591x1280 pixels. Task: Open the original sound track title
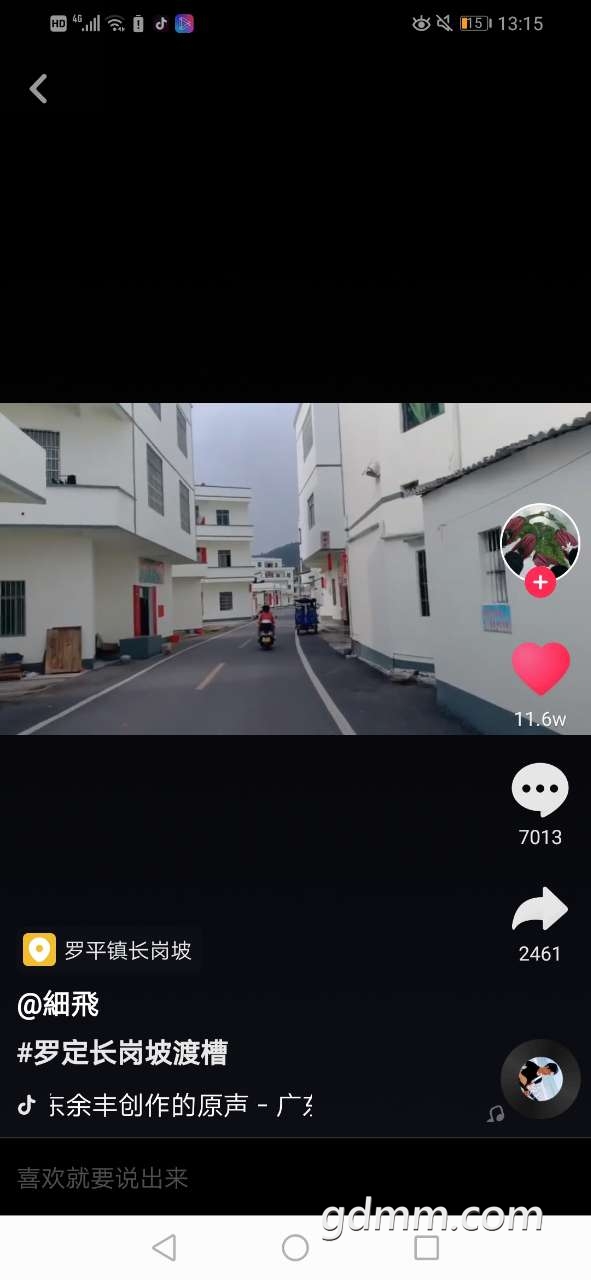[181, 1105]
